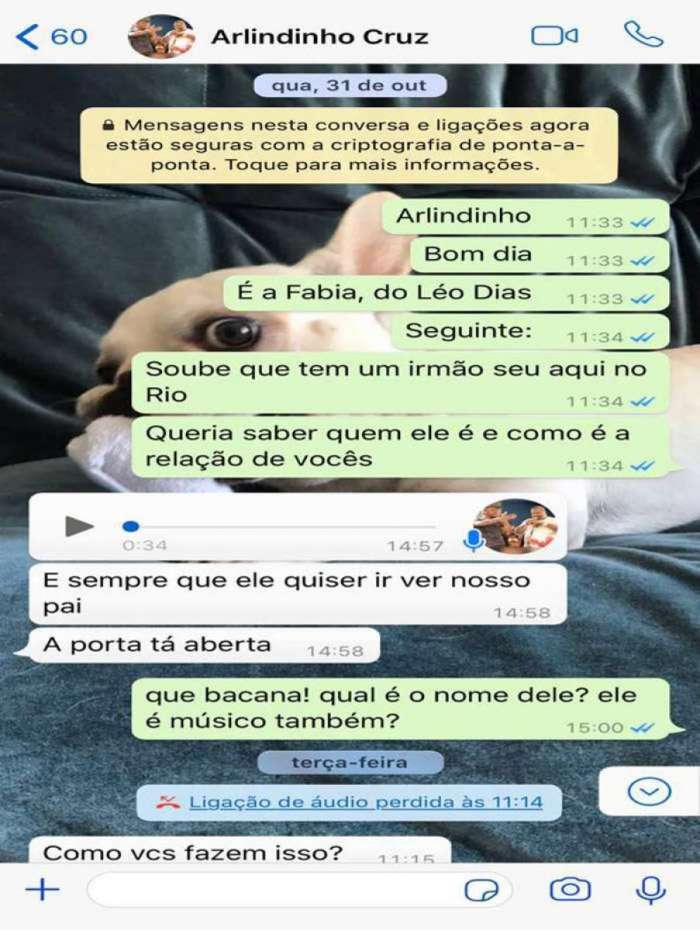
Task: Seek within the voice message progress bar
Action: point(280,526)
